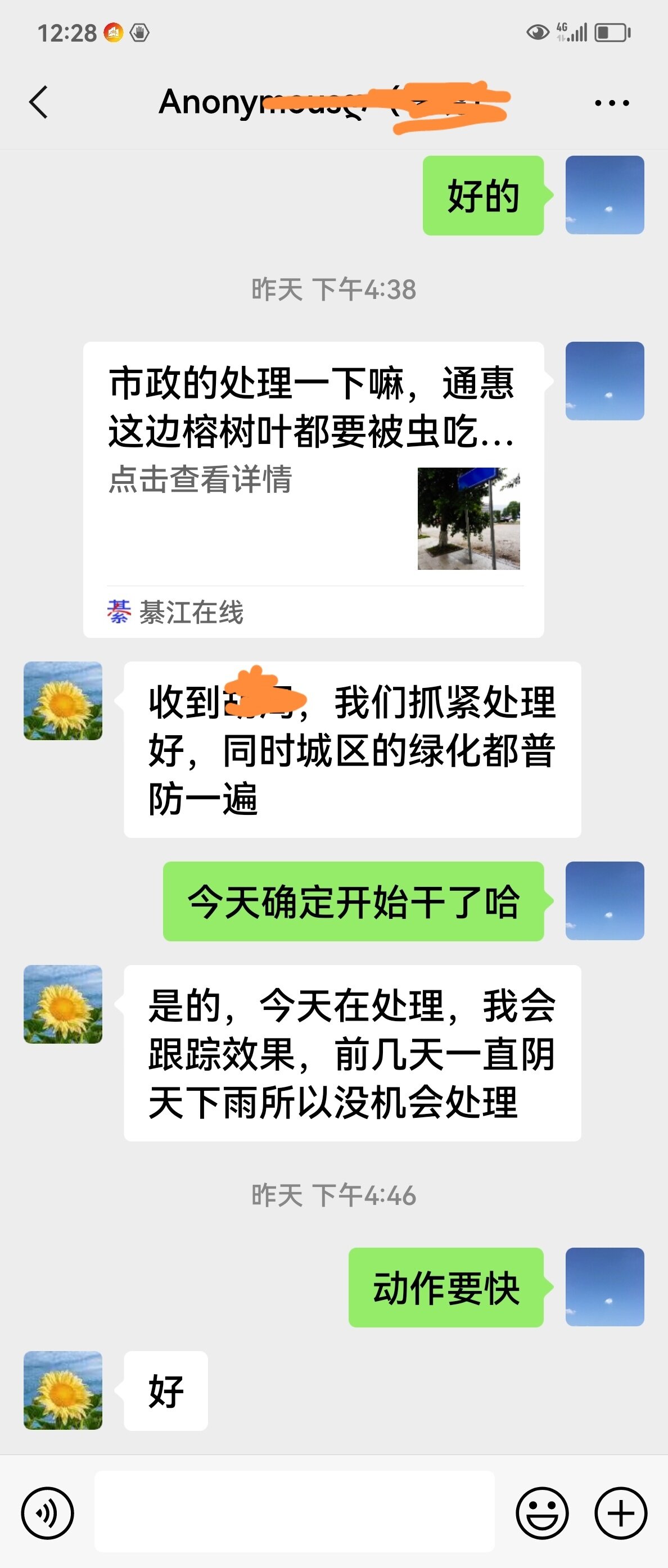
Task: Tap the message text field
Action: tap(294, 1512)
